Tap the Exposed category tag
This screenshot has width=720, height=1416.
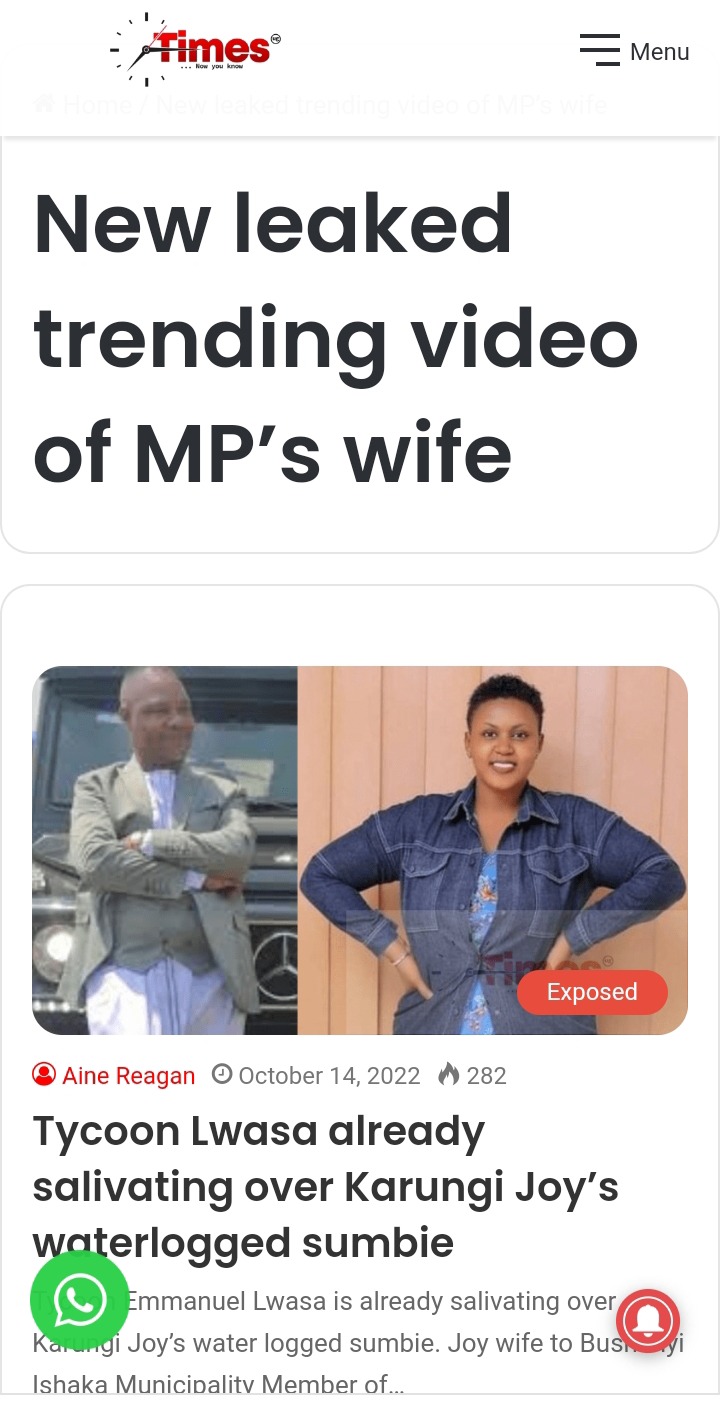[x=592, y=992]
